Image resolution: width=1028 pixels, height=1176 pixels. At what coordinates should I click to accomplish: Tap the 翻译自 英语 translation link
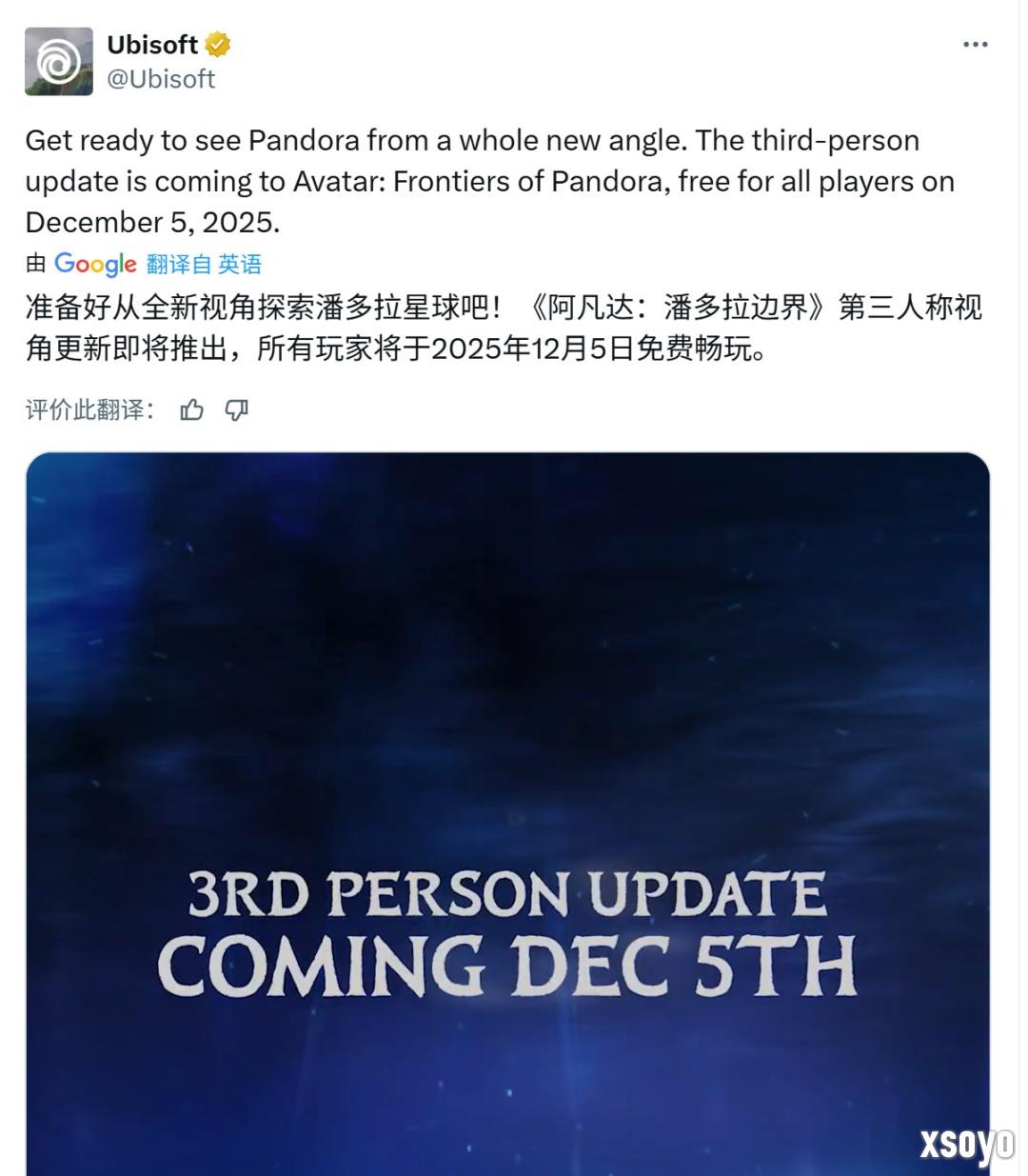tap(204, 264)
